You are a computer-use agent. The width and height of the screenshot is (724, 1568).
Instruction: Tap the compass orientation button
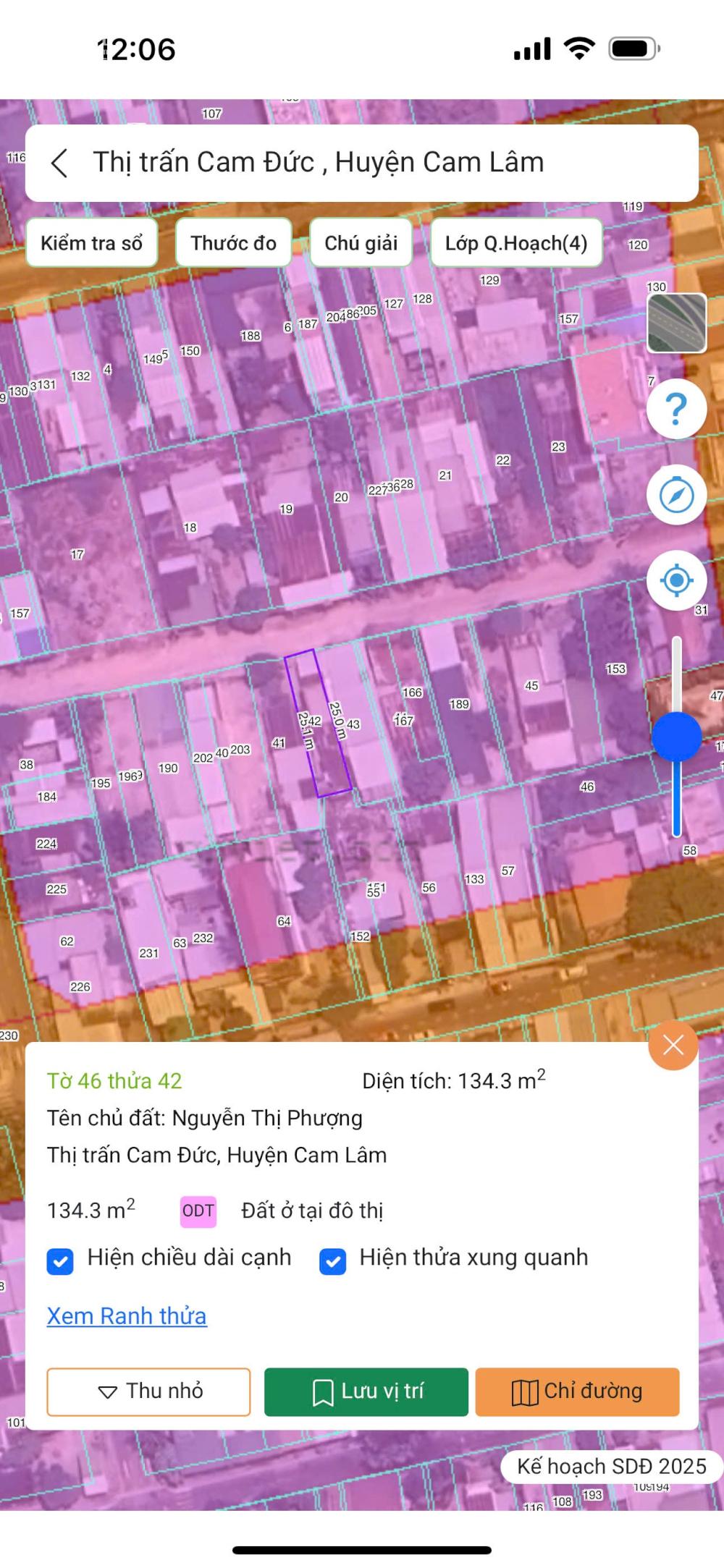tap(676, 496)
